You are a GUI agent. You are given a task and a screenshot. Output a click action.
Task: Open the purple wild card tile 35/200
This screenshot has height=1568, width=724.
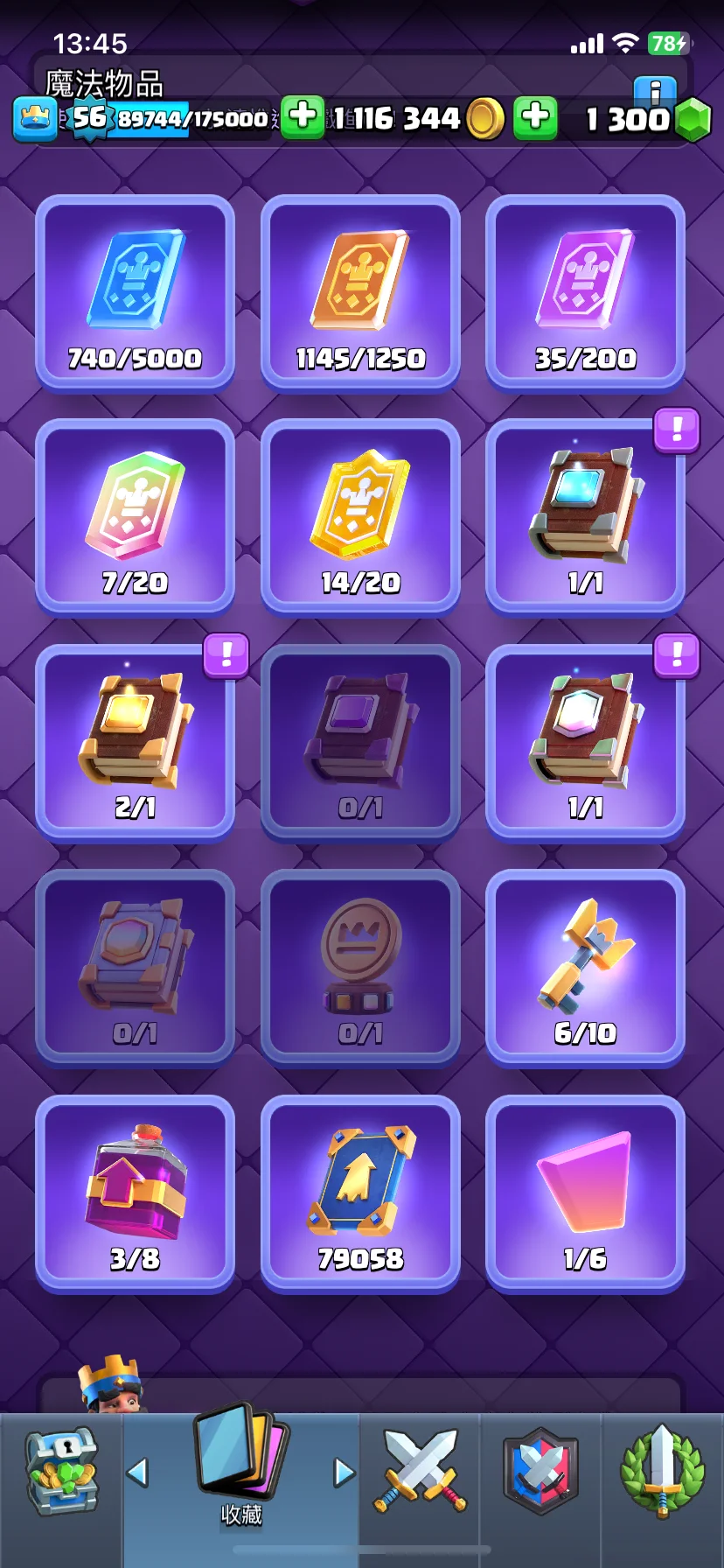(585, 293)
